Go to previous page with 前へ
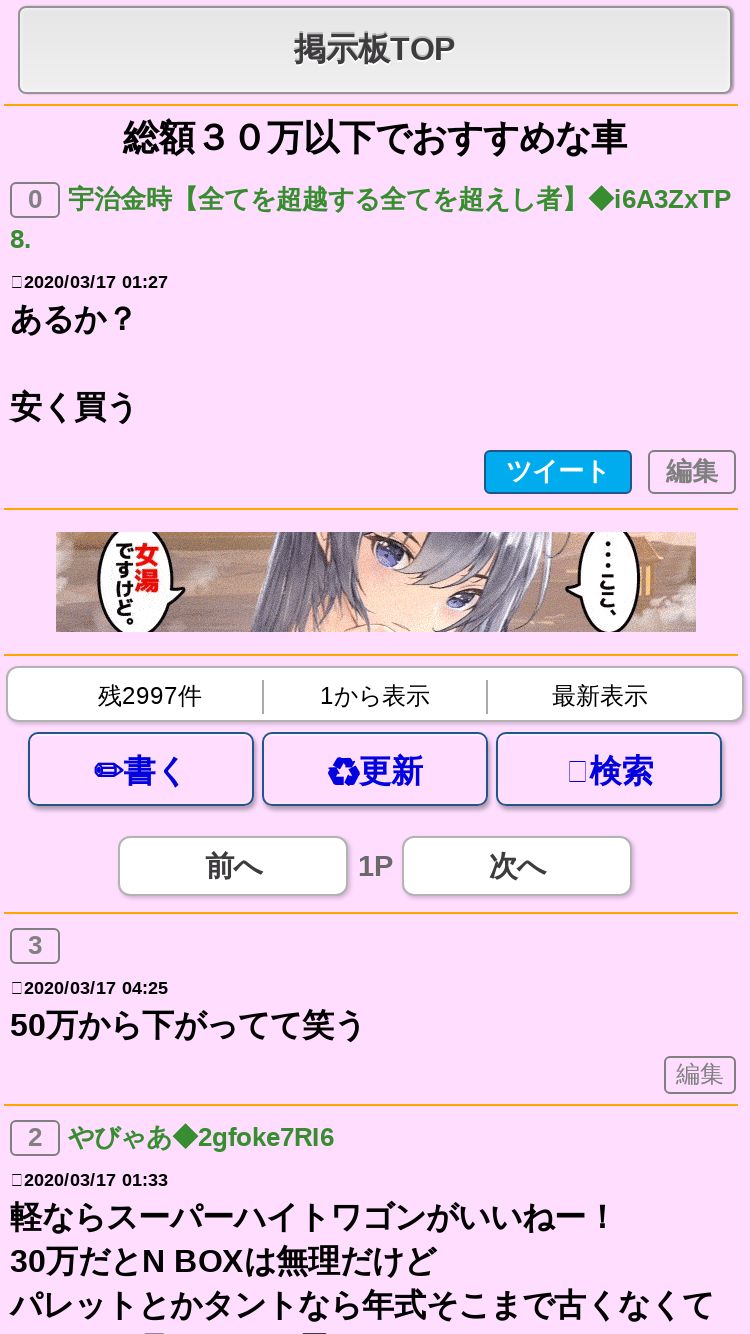The height and width of the screenshot is (1334, 750). (x=233, y=866)
